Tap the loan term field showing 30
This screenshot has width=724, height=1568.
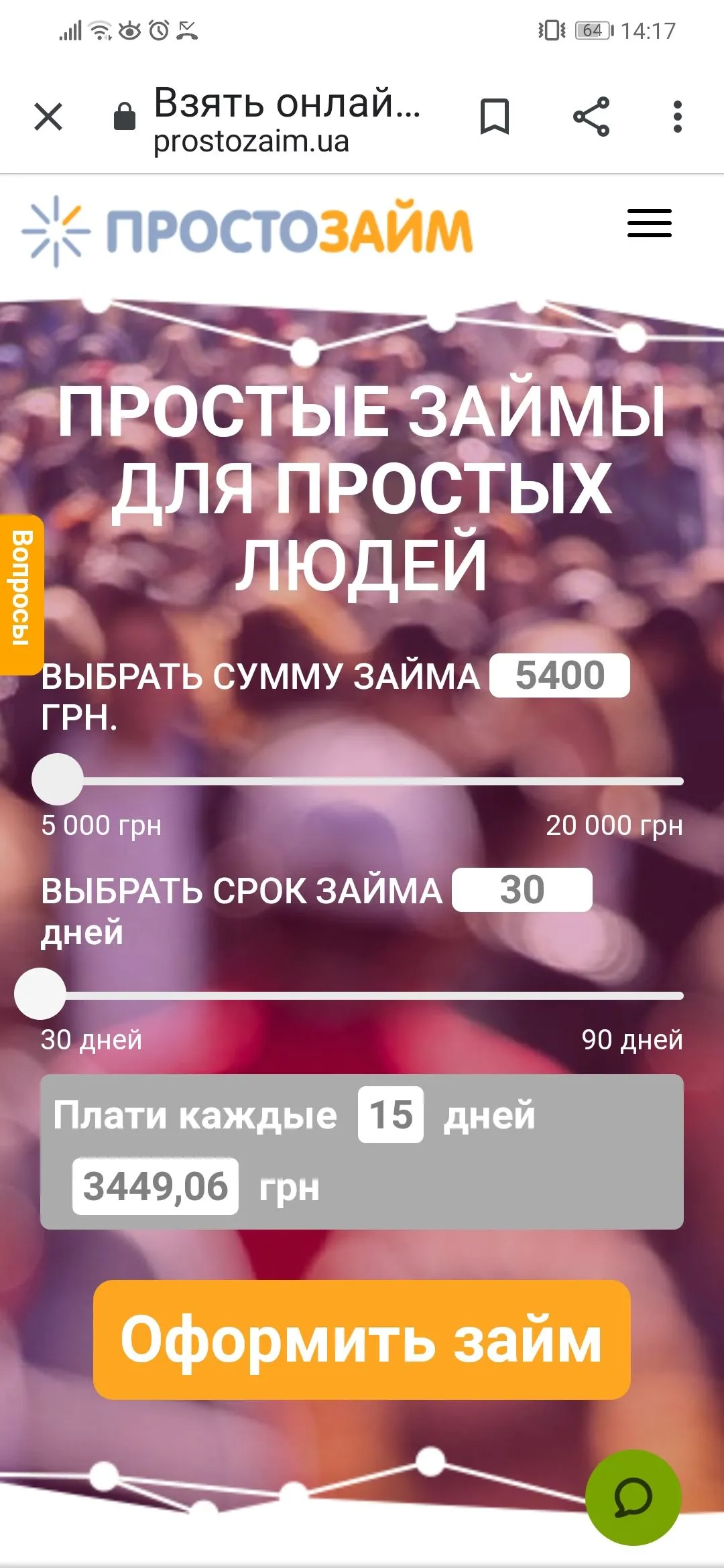[x=522, y=890]
